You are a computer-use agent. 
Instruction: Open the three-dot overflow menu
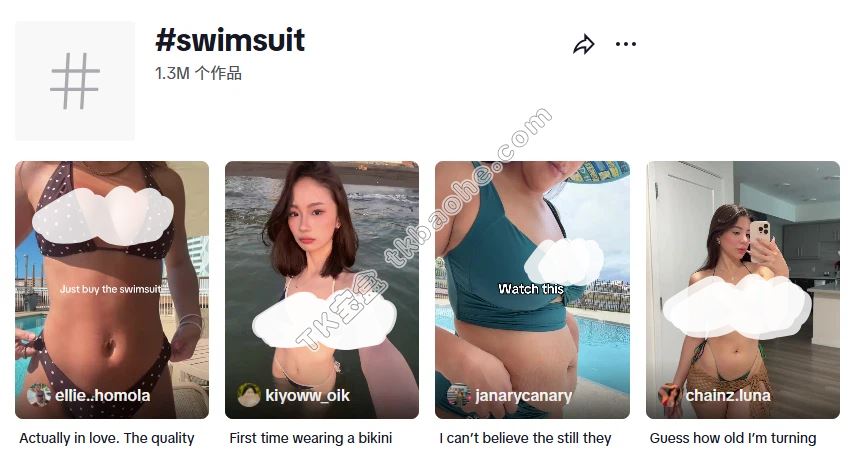tap(626, 44)
